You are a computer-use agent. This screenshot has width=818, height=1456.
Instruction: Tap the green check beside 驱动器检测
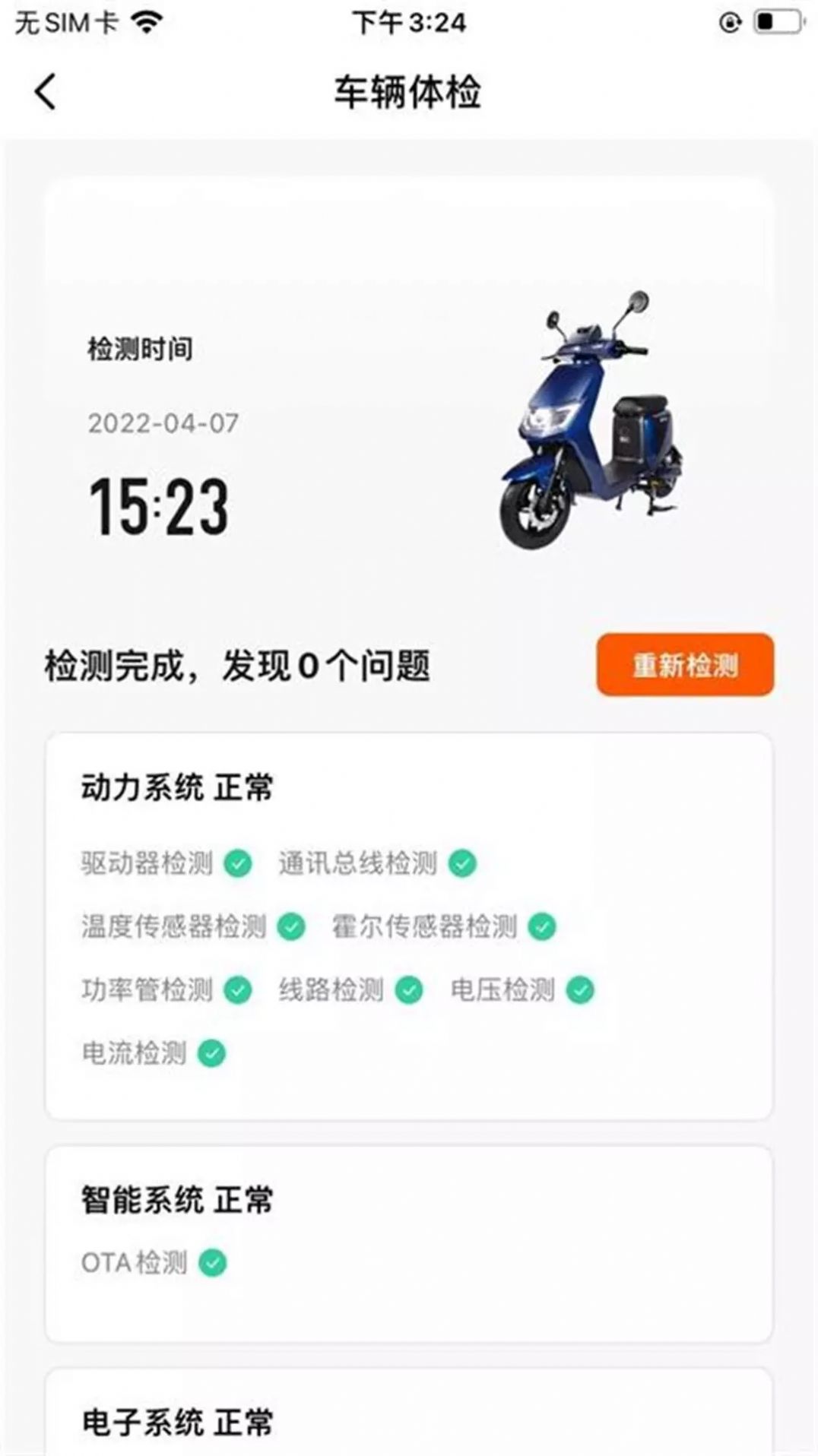click(x=237, y=865)
